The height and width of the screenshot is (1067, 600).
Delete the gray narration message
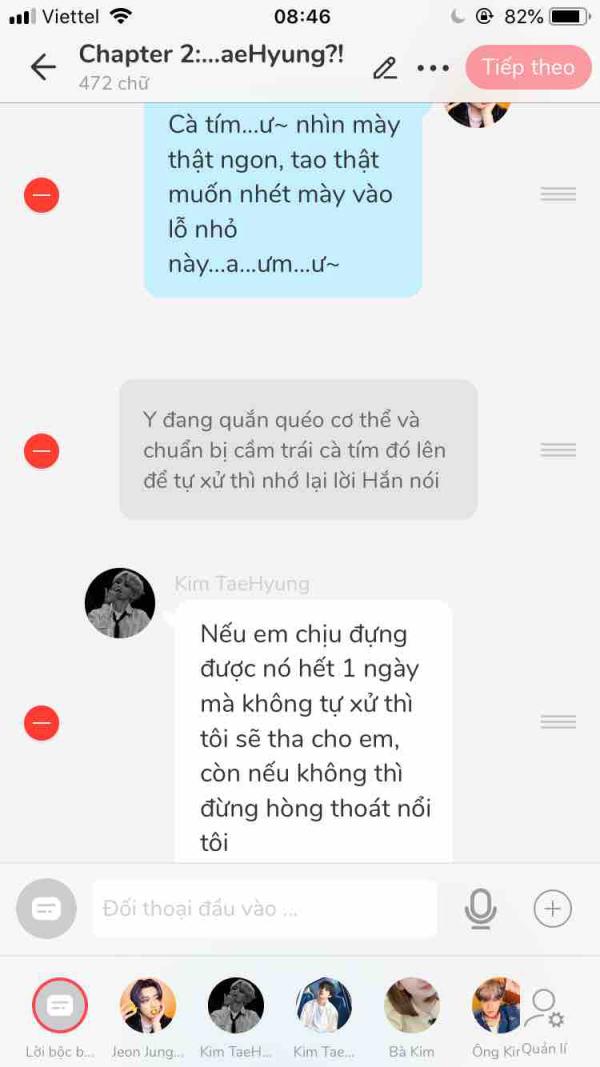(42, 451)
